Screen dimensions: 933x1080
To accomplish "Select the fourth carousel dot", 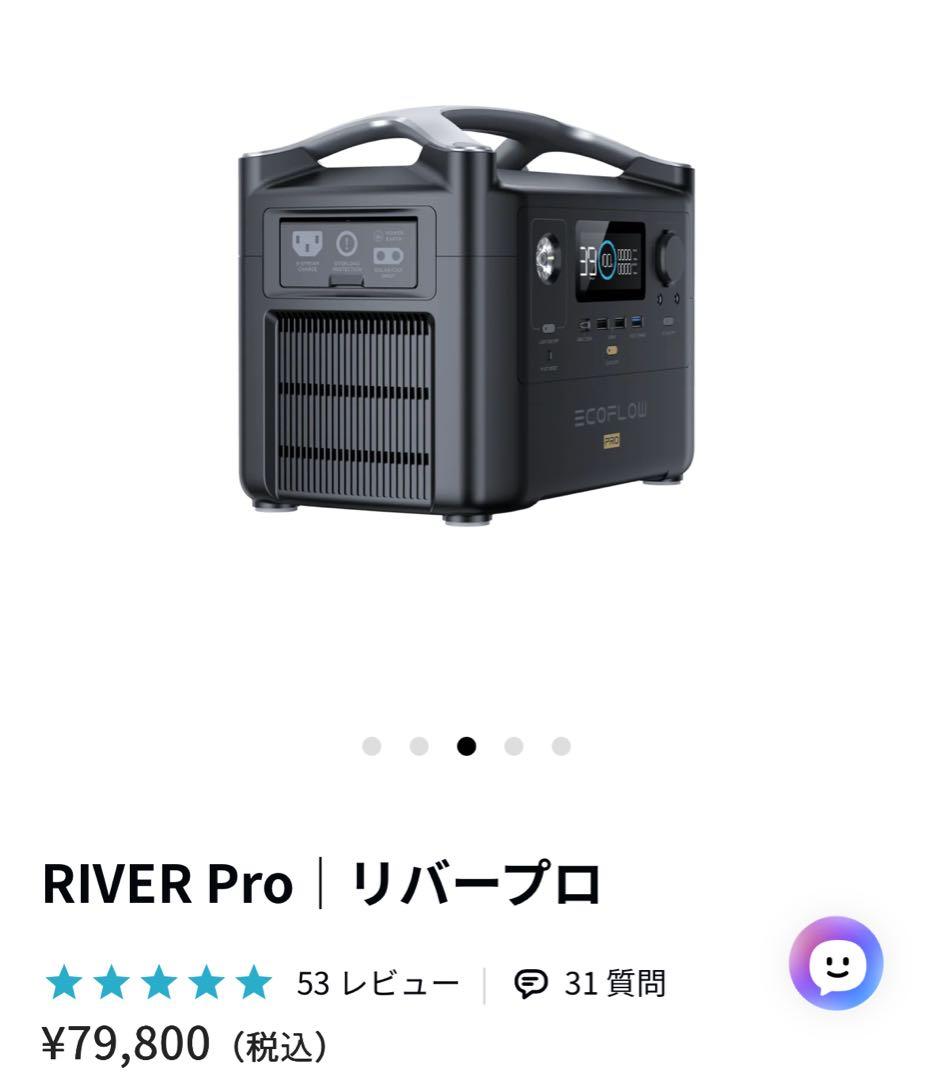I will click(511, 744).
